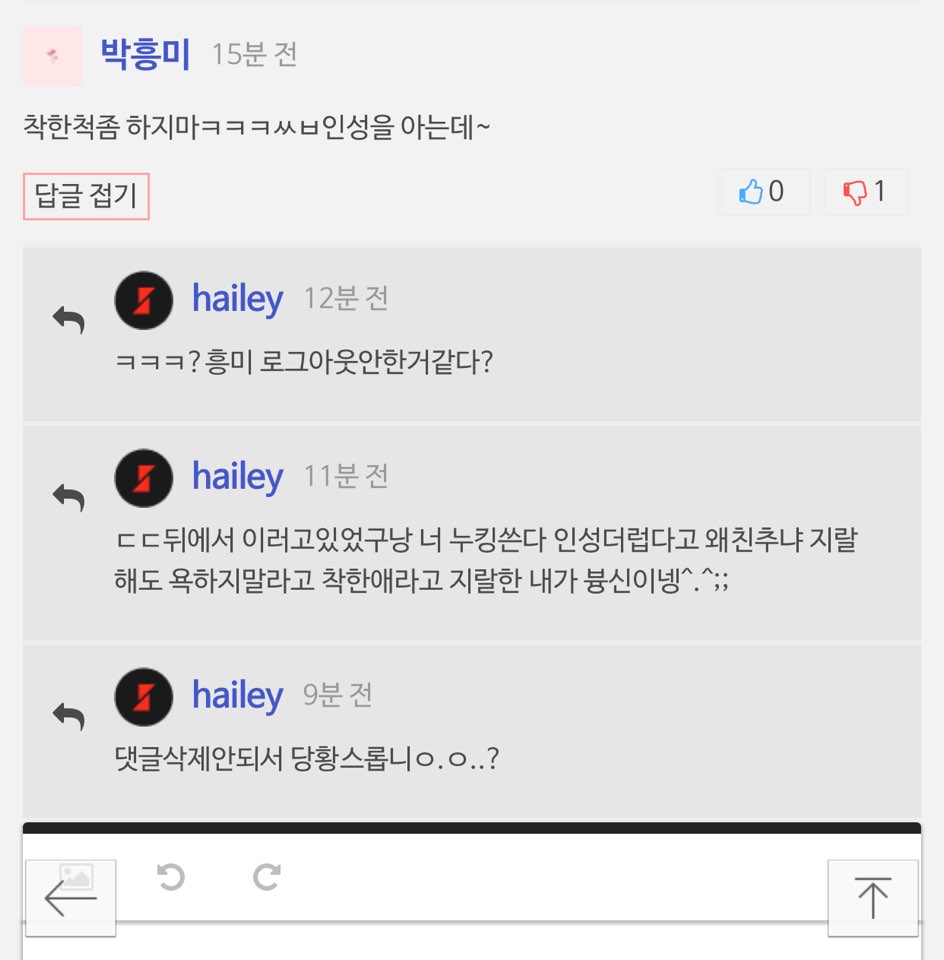944x960 pixels.
Task: Undo the last edit in the editor
Action: click(171, 878)
